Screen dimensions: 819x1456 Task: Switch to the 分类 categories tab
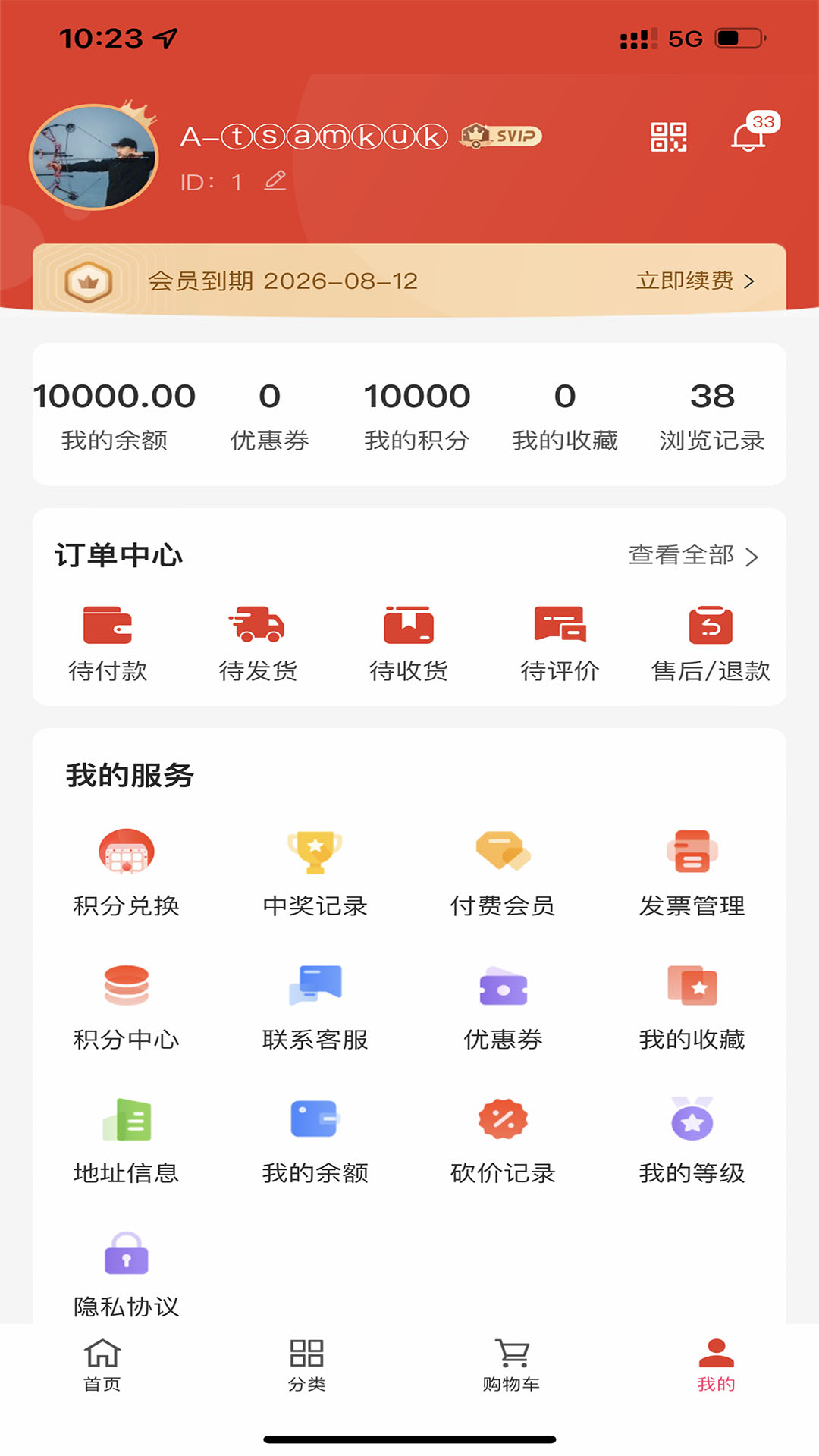(x=307, y=1365)
